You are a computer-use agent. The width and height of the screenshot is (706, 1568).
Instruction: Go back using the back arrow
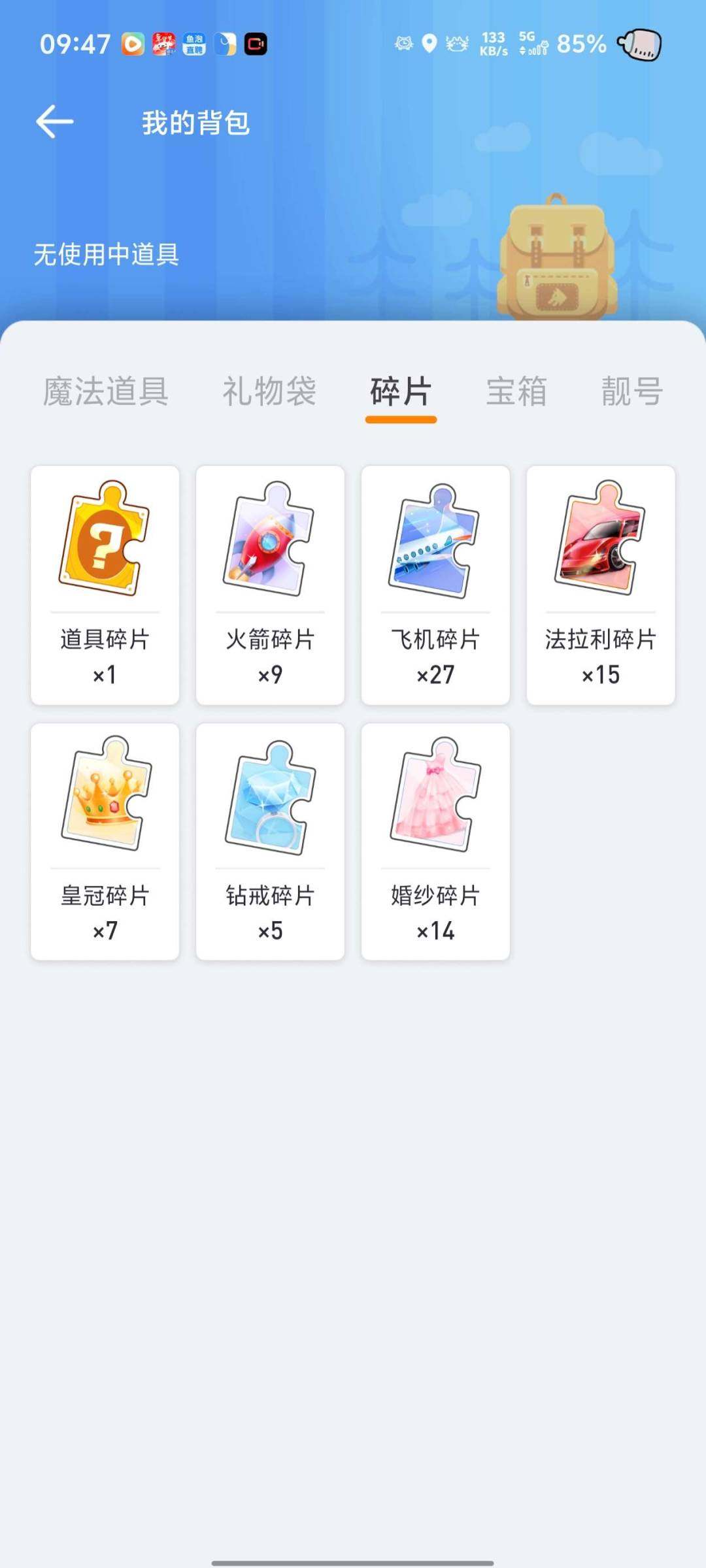55,122
